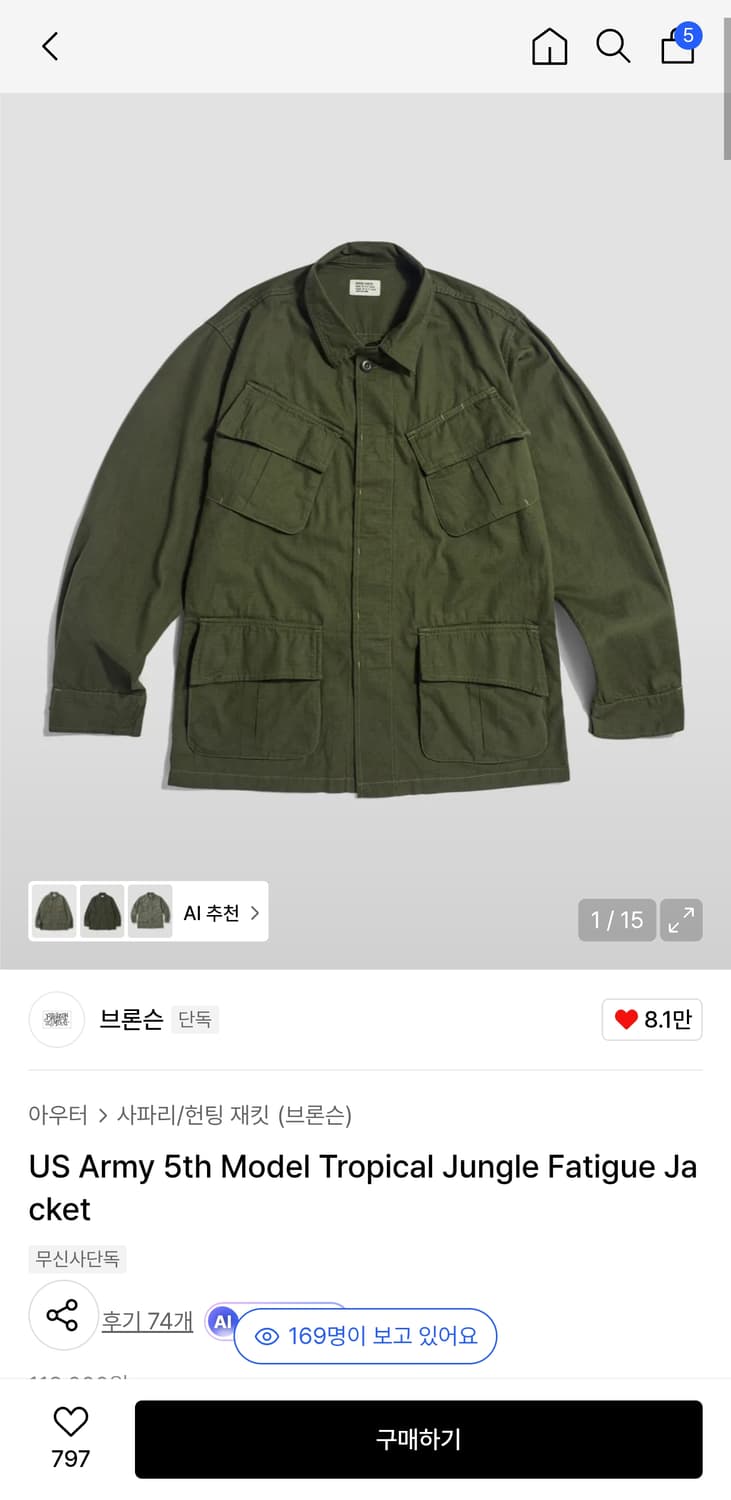Screen dimensions: 731x1500
Task: Tap the 169명이 보고 있어요 bubble
Action: (365, 1336)
